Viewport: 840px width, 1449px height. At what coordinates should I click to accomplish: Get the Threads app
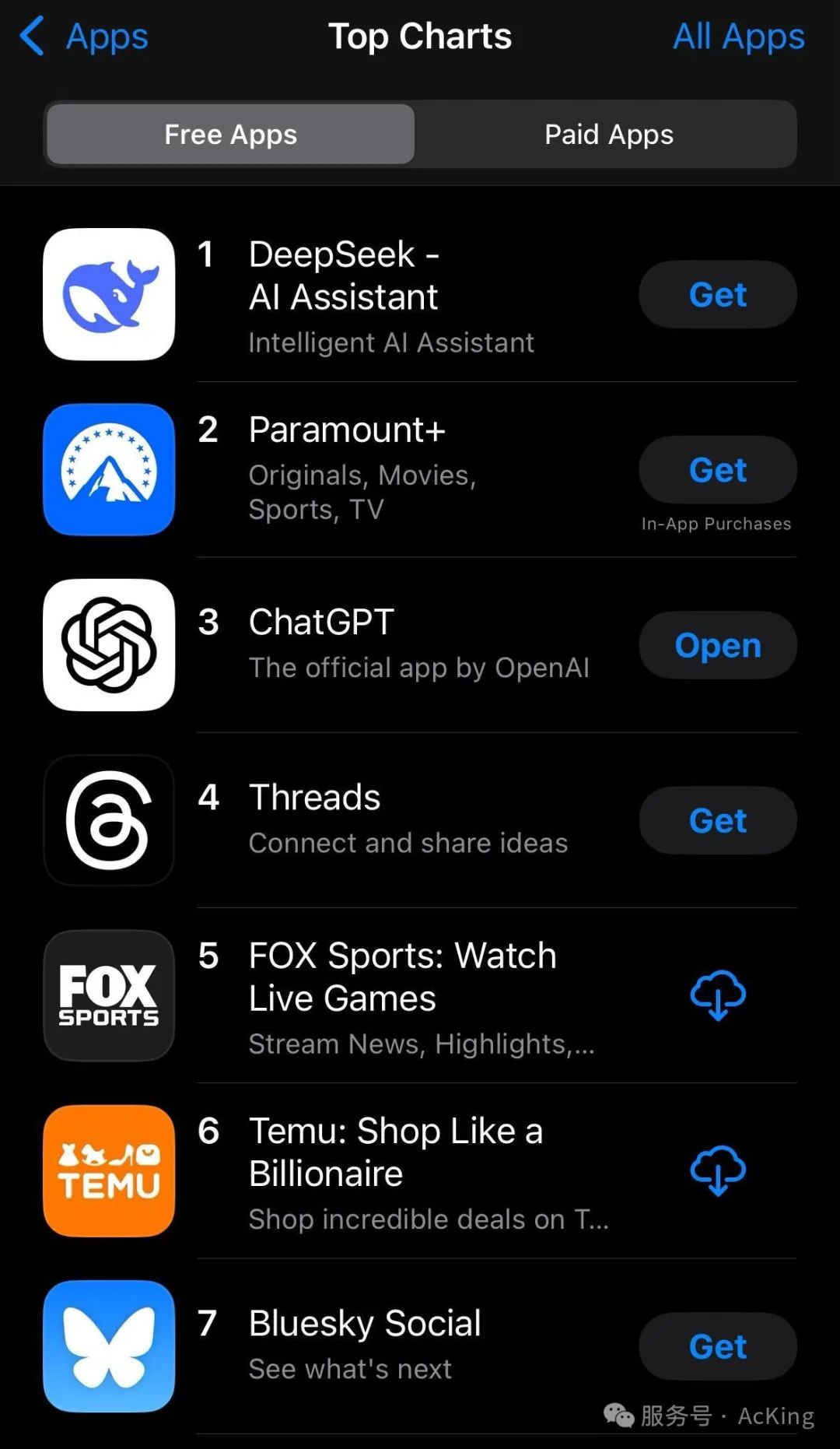pyautogui.click(x=717, y=820)
